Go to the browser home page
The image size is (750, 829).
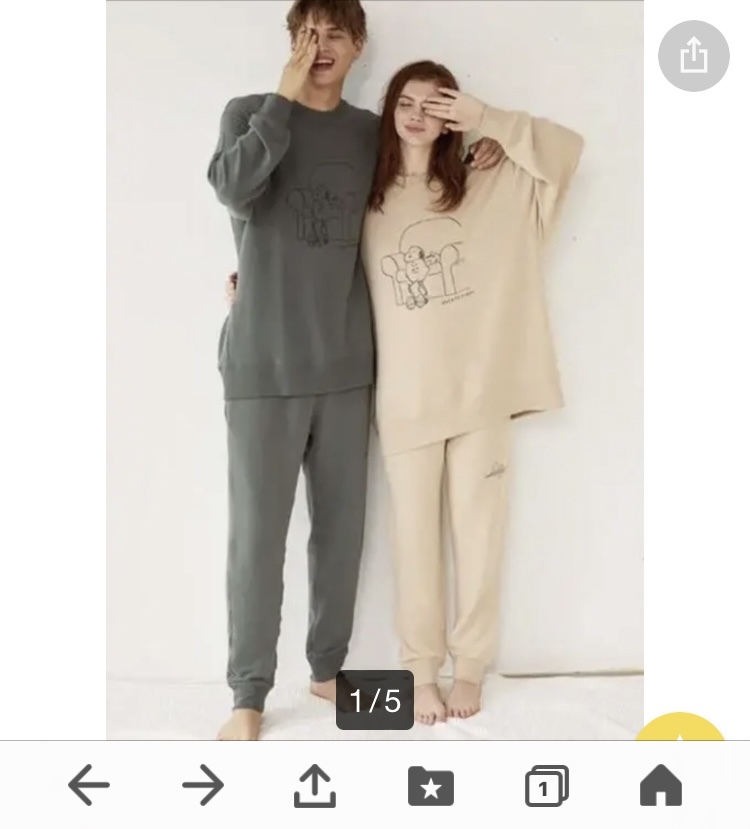660,786
